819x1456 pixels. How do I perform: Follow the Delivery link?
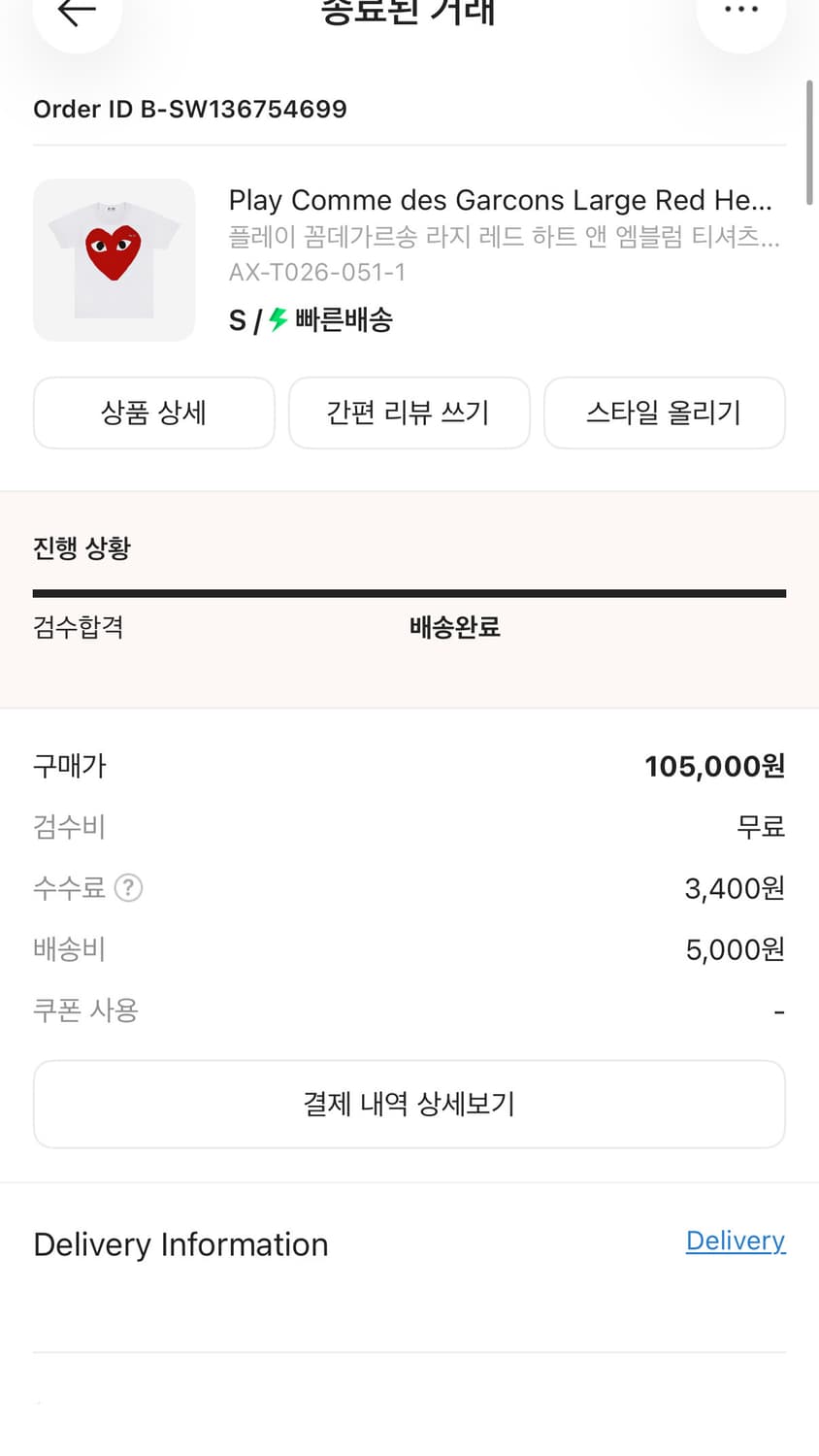pos(736,1241)
